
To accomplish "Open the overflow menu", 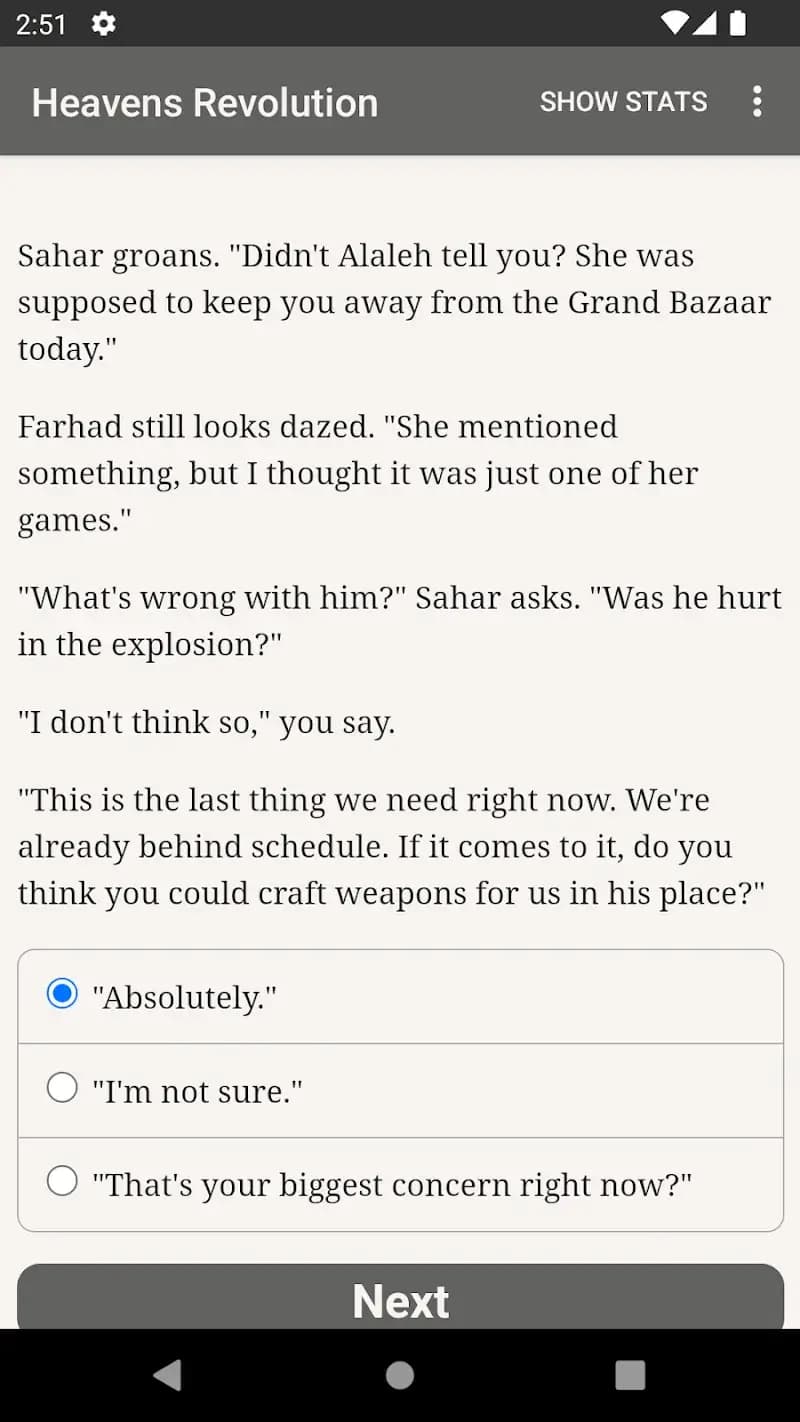I will pyautogui.click(x=757, y=101).
